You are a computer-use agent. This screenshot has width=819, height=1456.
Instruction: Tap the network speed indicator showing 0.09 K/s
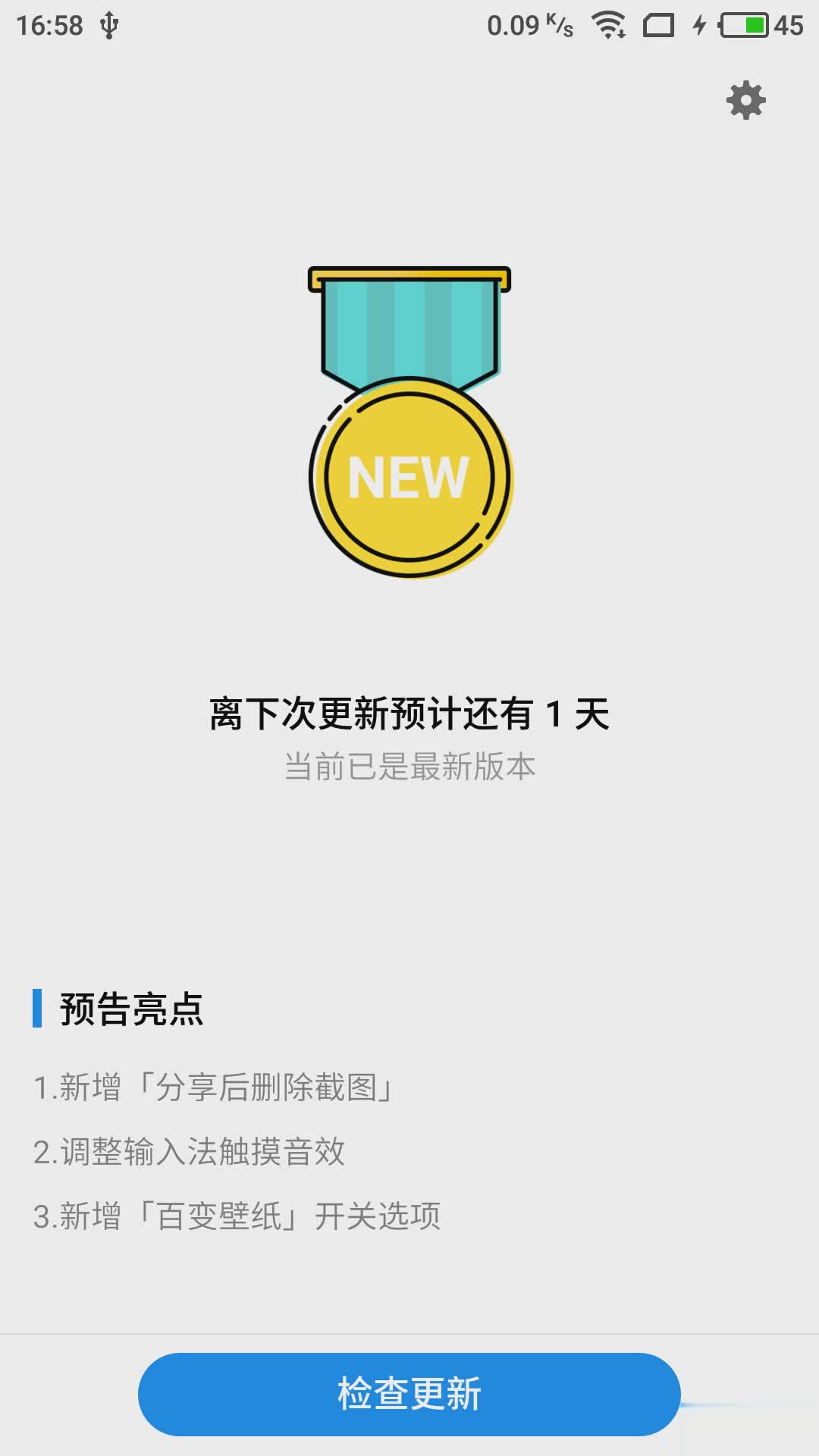point(531,24)
